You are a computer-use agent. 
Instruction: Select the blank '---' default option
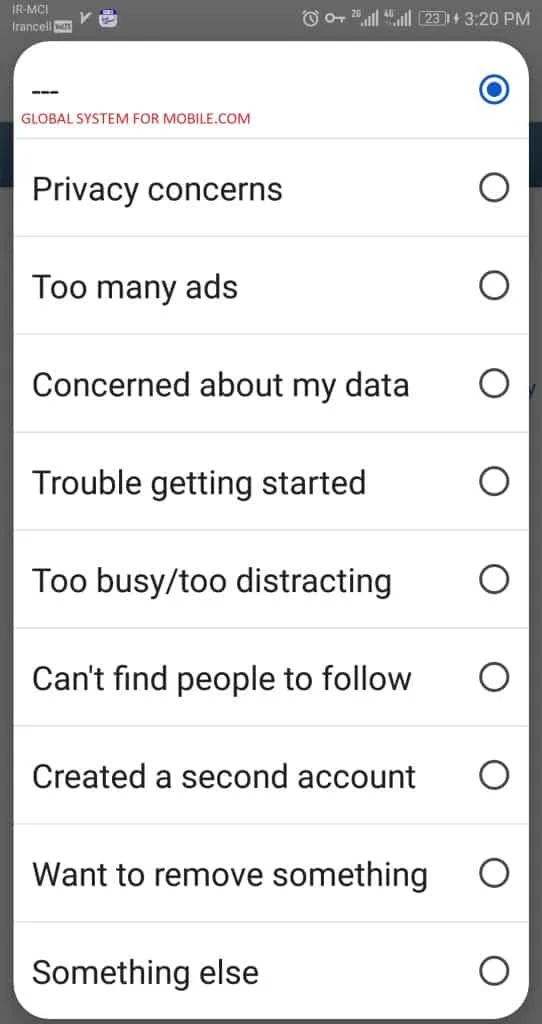point(271,90)
